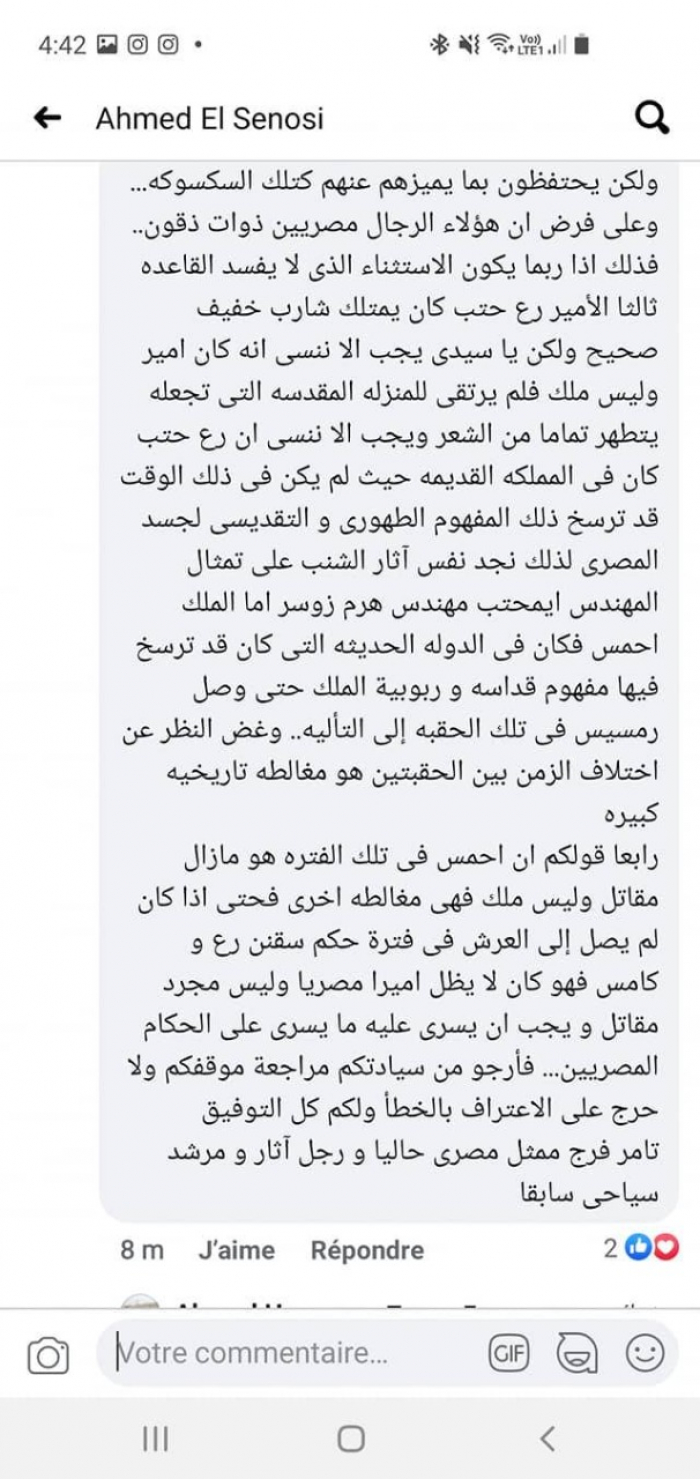Open search in Ahmed El Senosi's page
Image resolution: width=700 pixels, height=1479 pixels.
652,119
